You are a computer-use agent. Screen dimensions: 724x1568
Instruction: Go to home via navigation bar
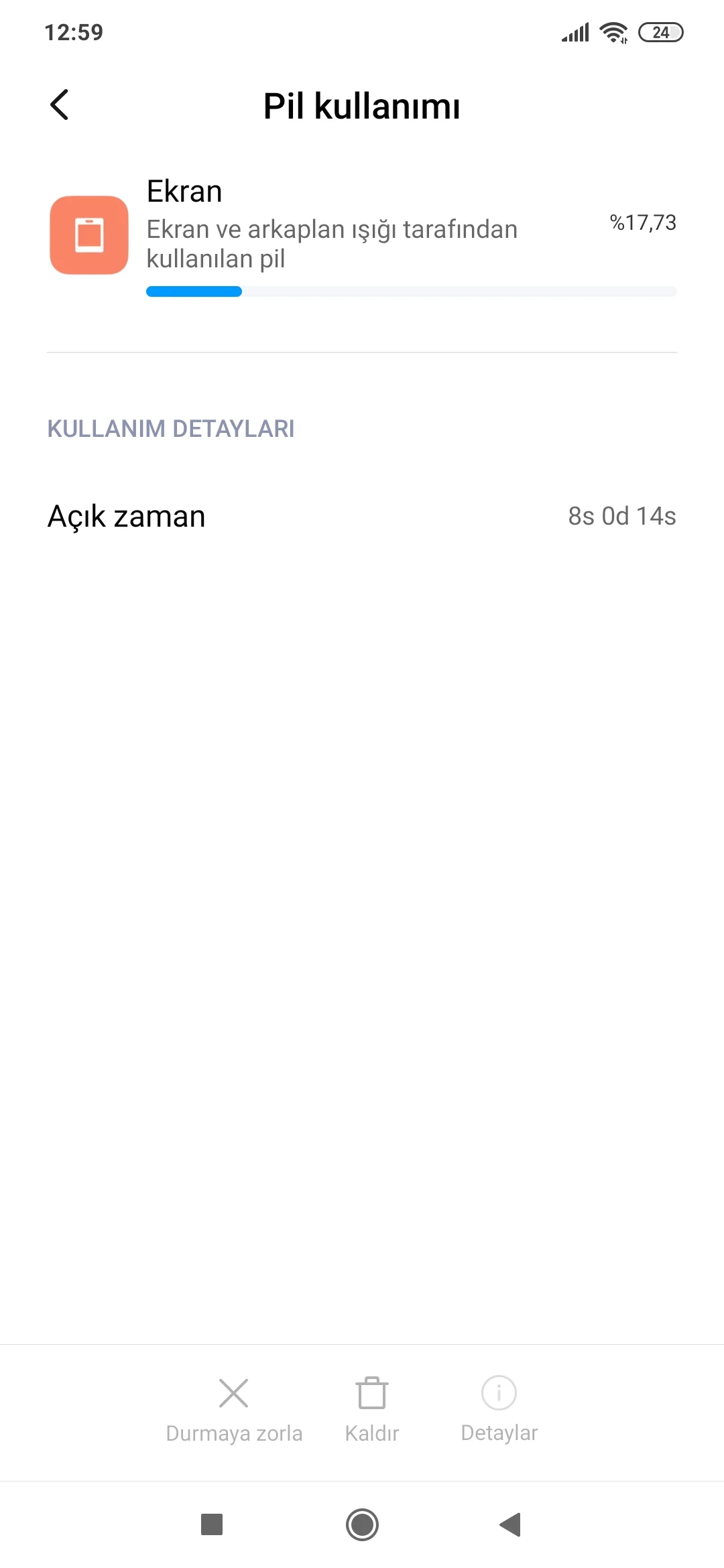(362, 1524)
